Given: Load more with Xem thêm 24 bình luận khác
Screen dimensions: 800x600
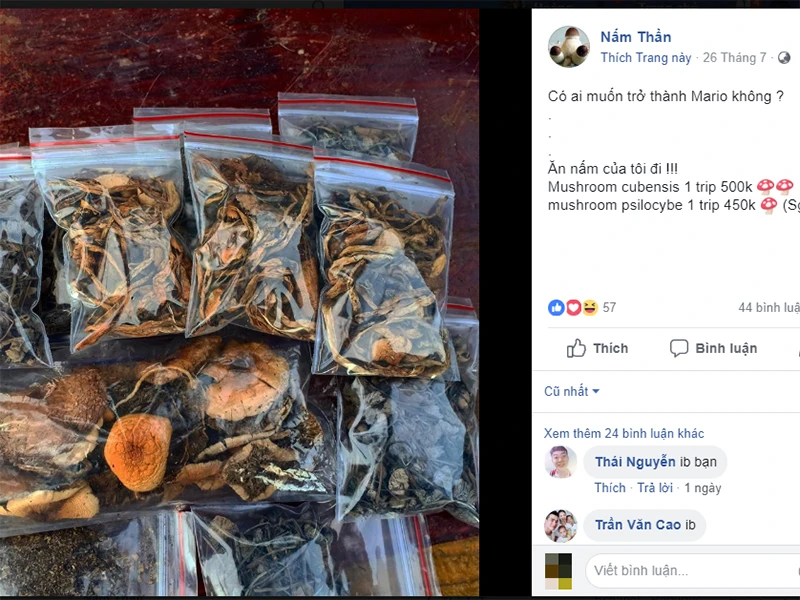Looking at the screenshot, I should [x=624, y=433].
